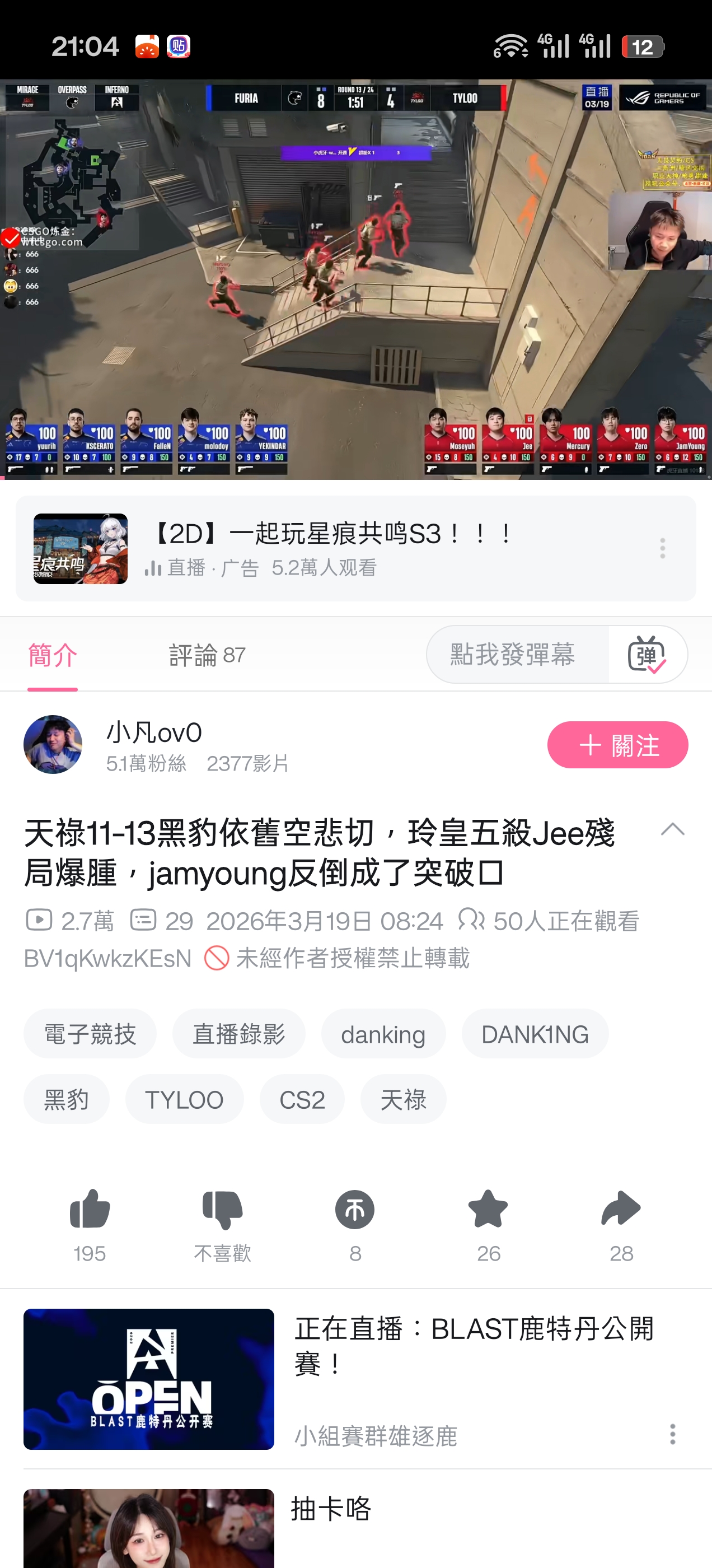Screen dimensions: 712x1568
Task: Select the 簡介 tab
Action: (x=52, y=655)
